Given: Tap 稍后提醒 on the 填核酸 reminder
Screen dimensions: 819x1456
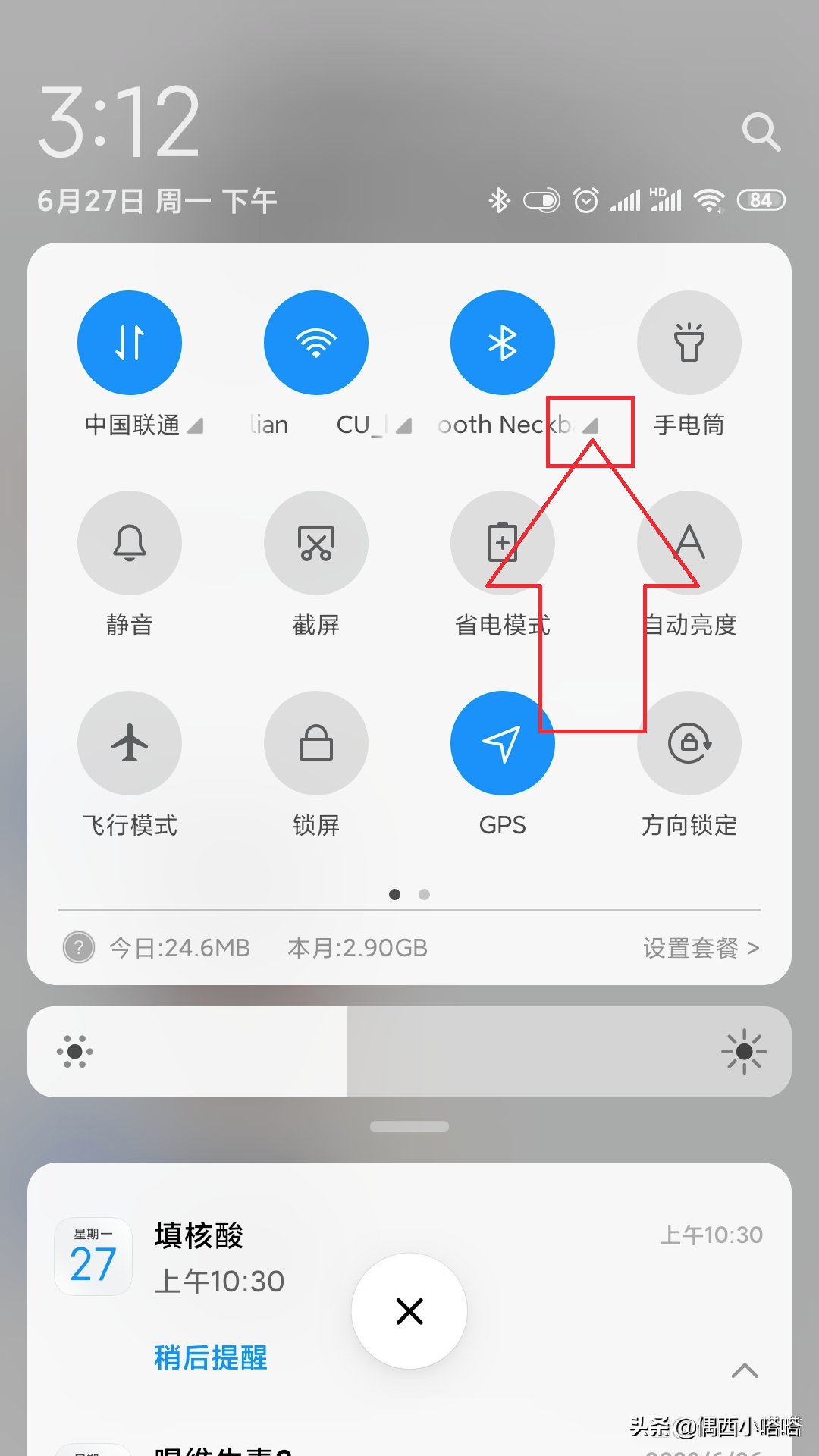Looking at the screenshot, I should click(211, 1357).
